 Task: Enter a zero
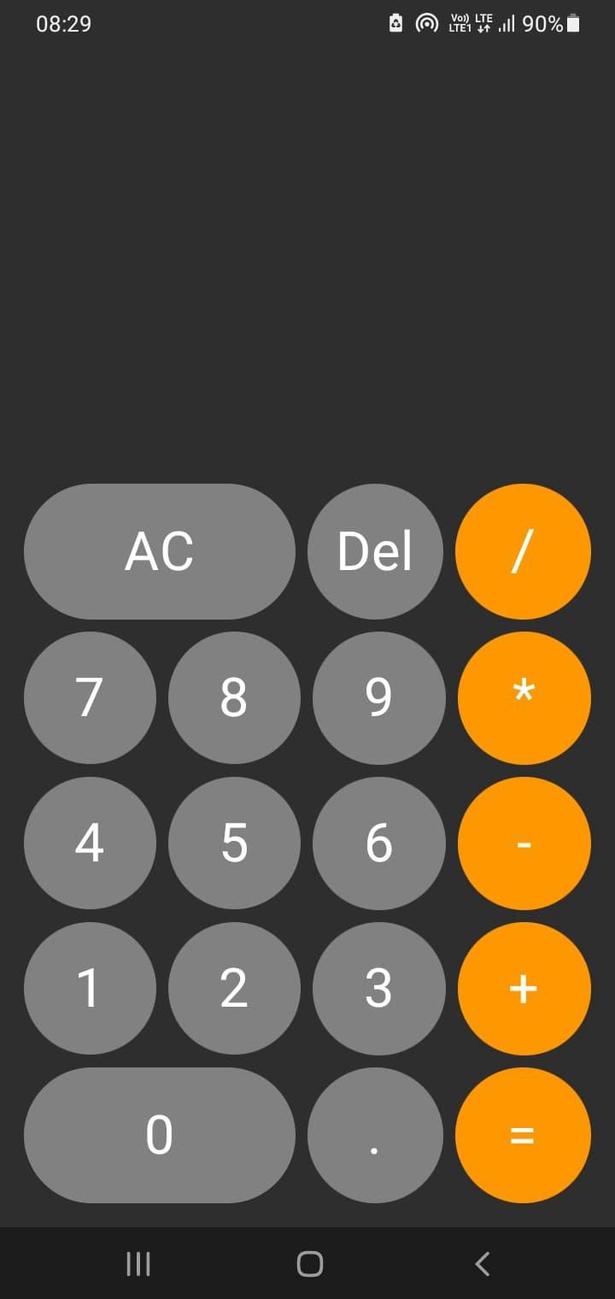point(159,1134)
